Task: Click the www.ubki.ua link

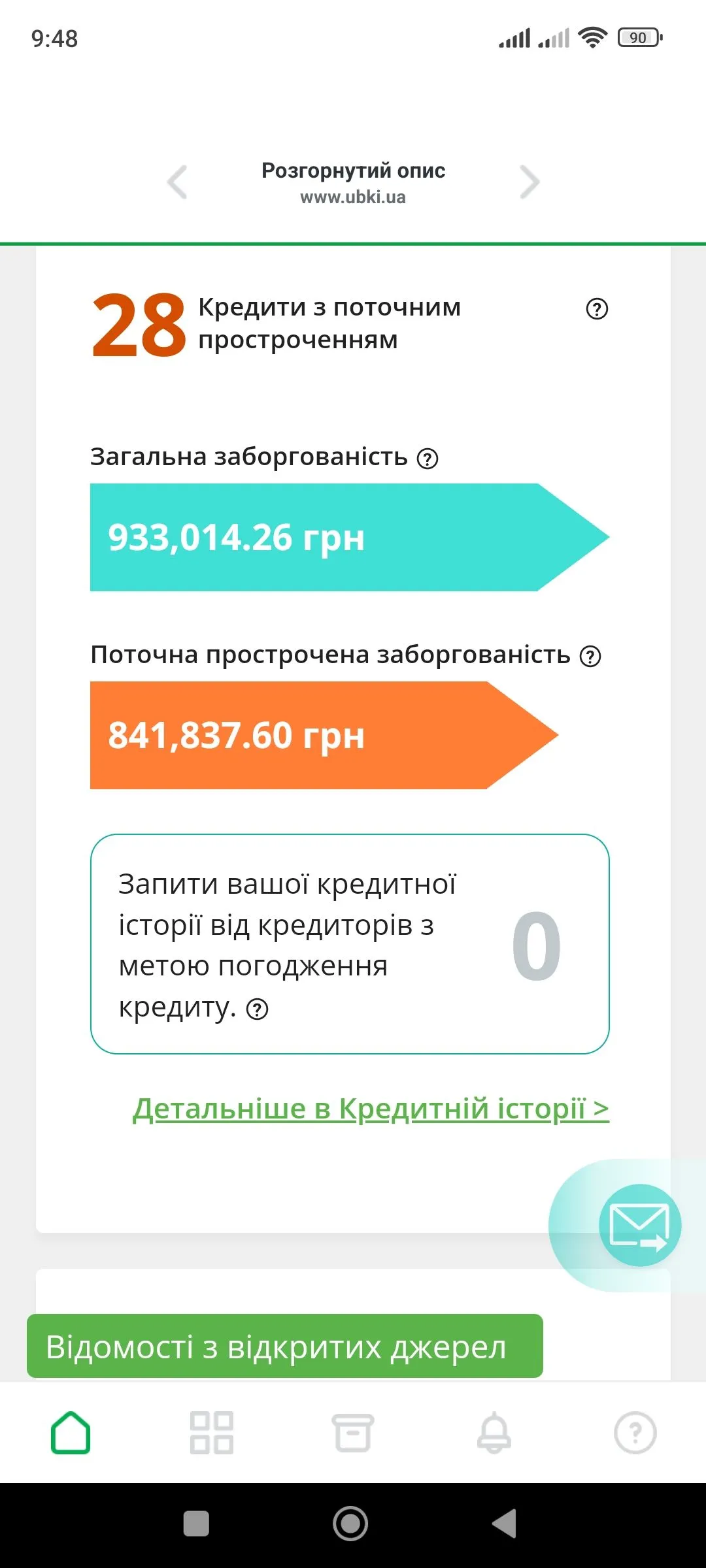Action: [353, 197]
